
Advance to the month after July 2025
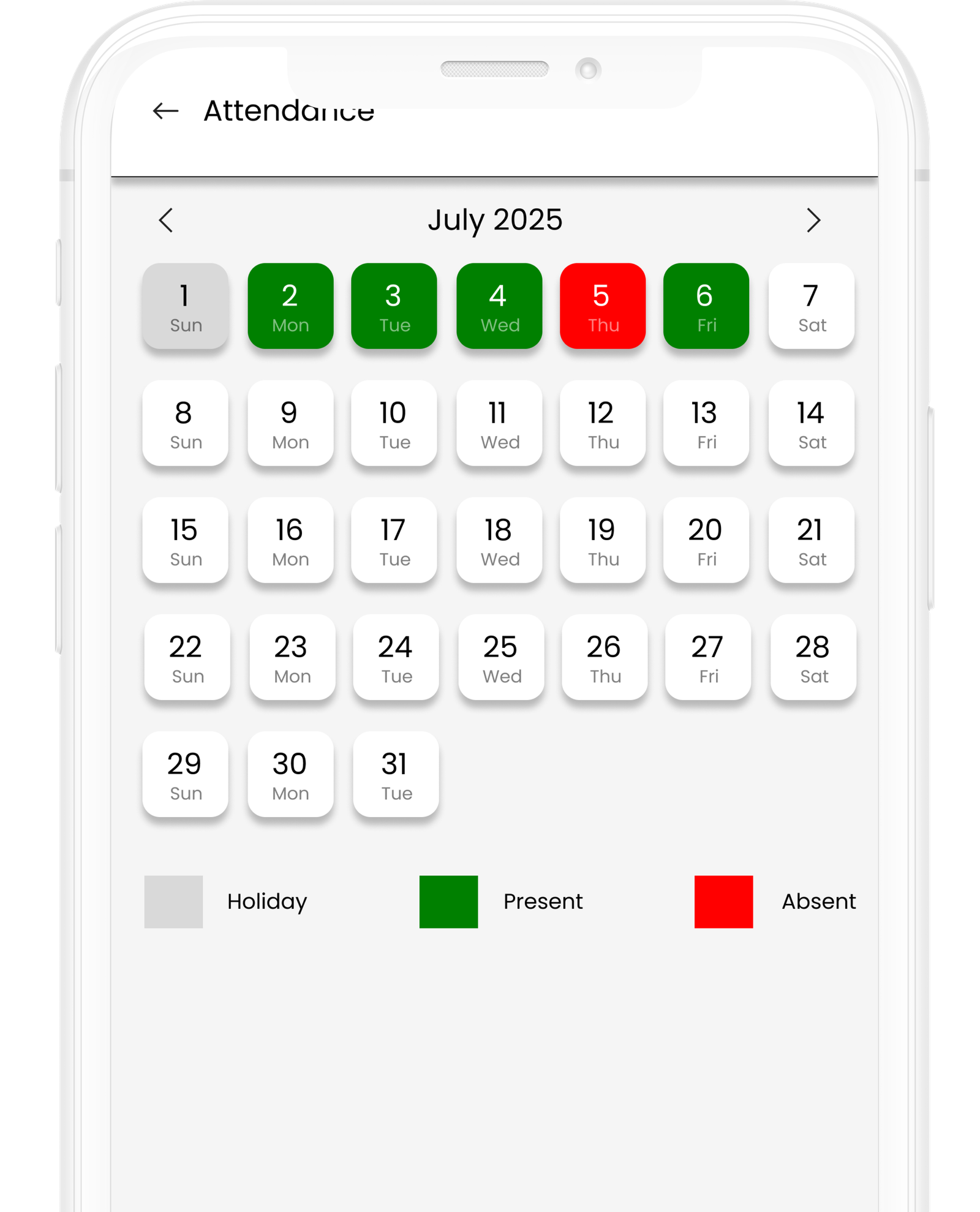pos(813,220)
